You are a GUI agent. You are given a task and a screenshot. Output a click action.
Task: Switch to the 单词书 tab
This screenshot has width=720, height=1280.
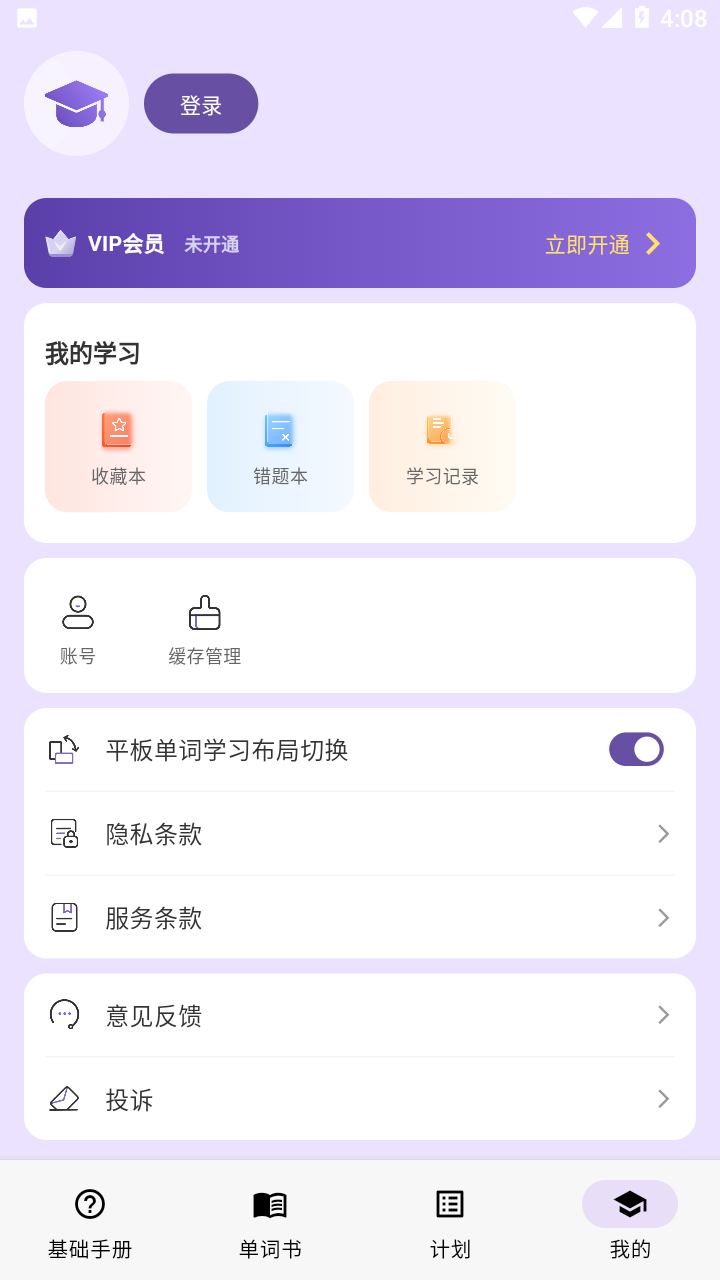pyautogui.click(x=270, y=1221)
